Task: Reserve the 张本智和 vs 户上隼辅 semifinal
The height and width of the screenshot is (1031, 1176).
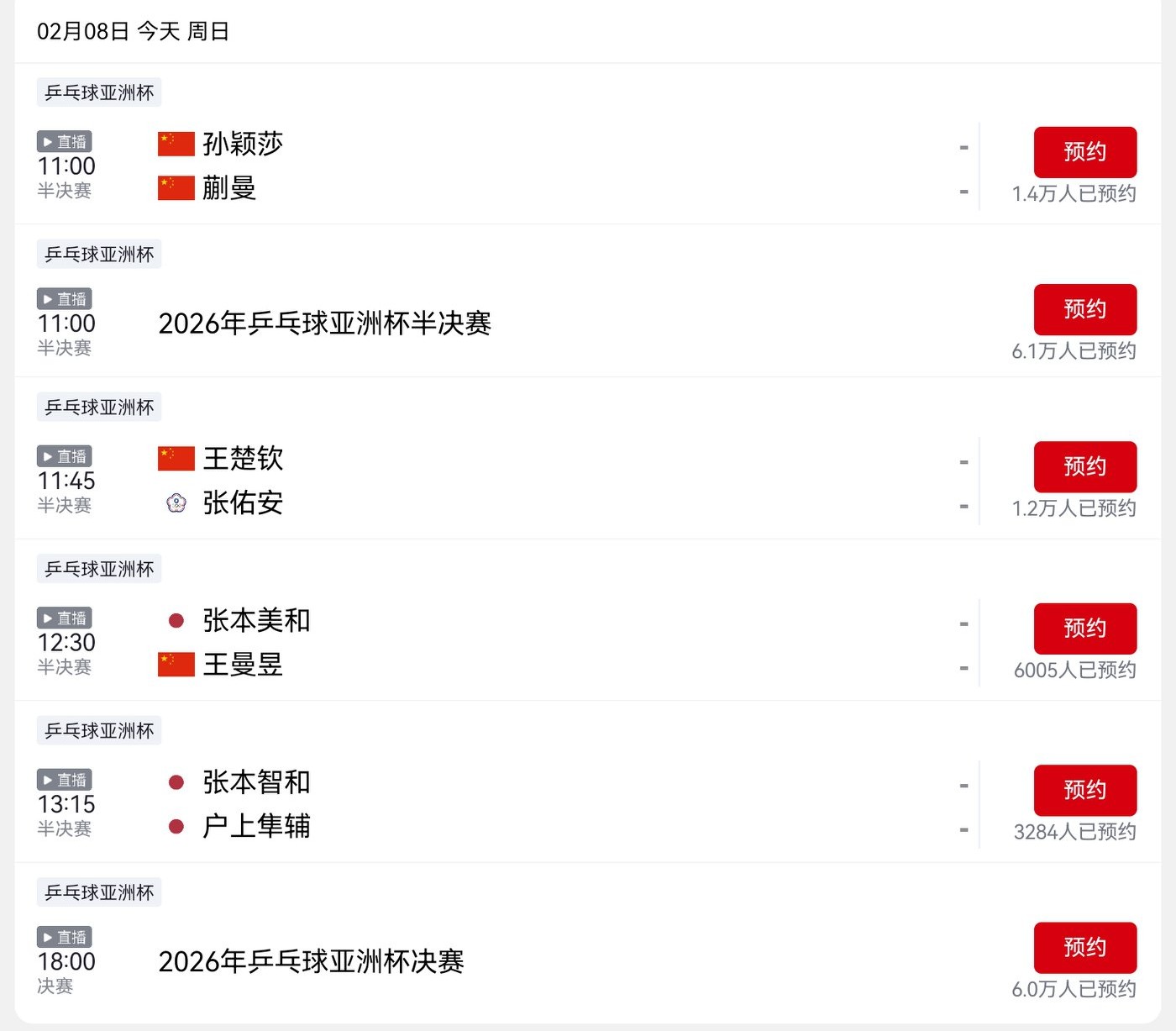Action: [1084, 790]
